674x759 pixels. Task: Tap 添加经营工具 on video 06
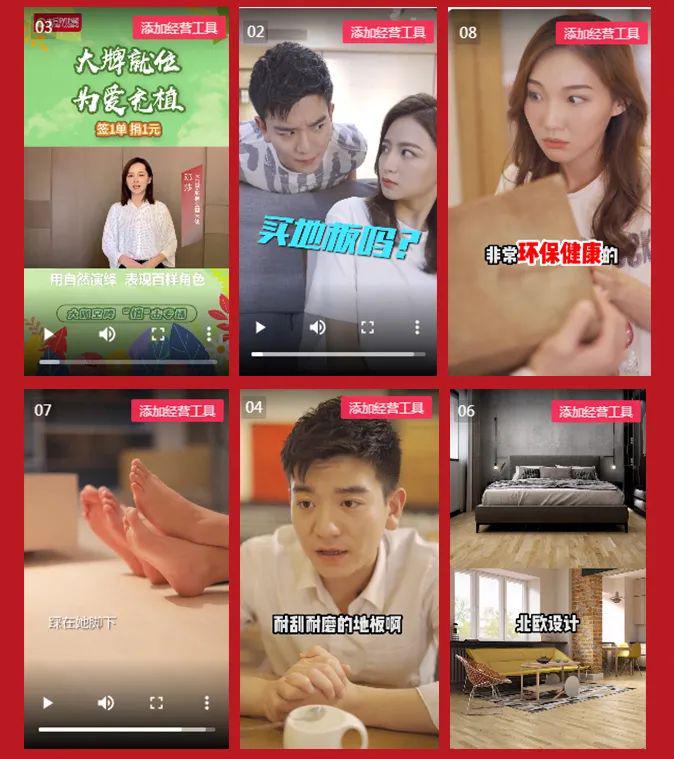coord(596,411)
